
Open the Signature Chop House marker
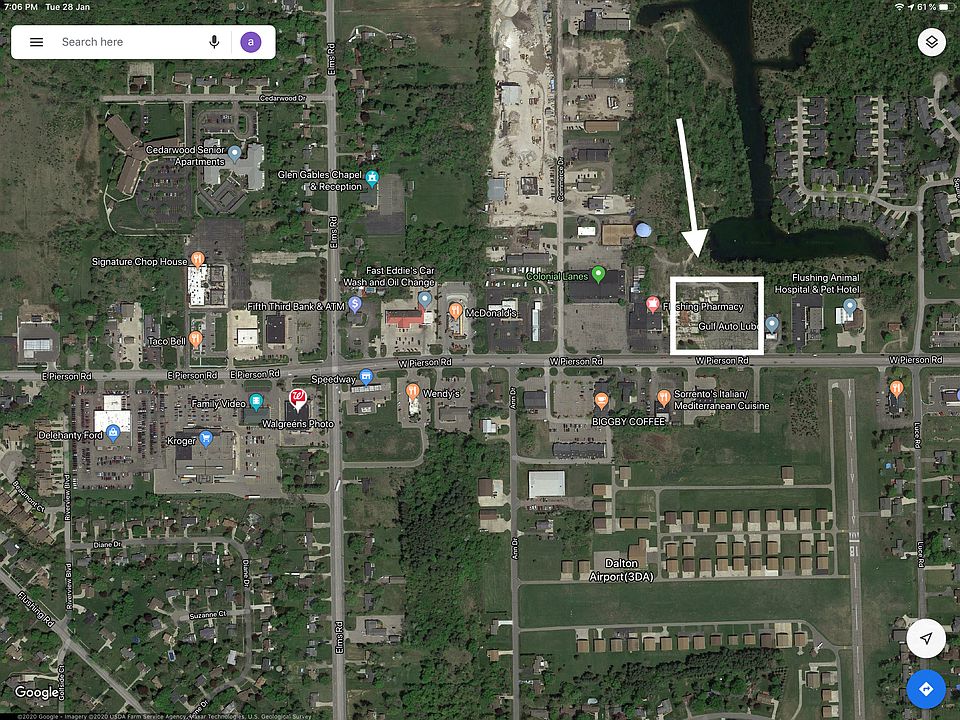tap(198, 259)
